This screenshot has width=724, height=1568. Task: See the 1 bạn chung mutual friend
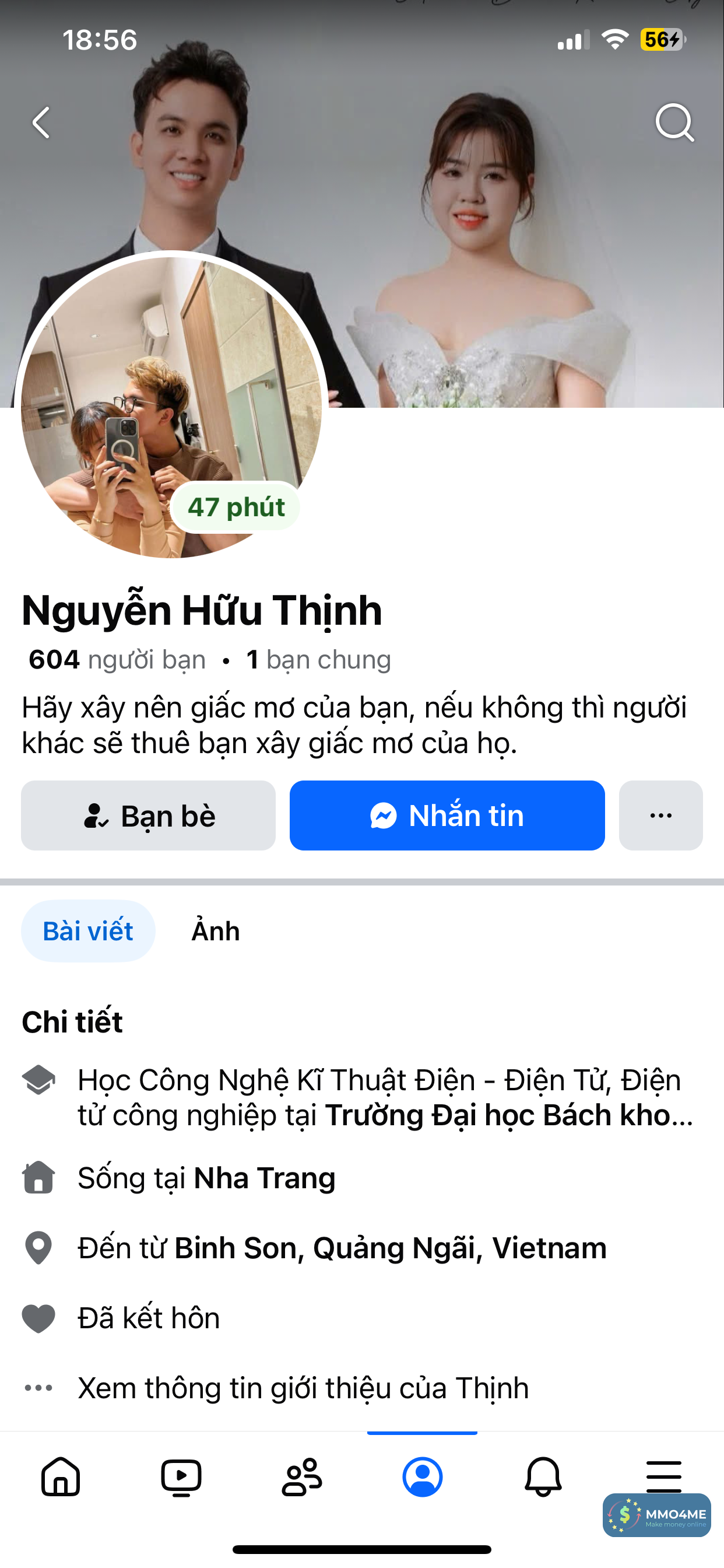pyautogui.click(x=319, y=660)
